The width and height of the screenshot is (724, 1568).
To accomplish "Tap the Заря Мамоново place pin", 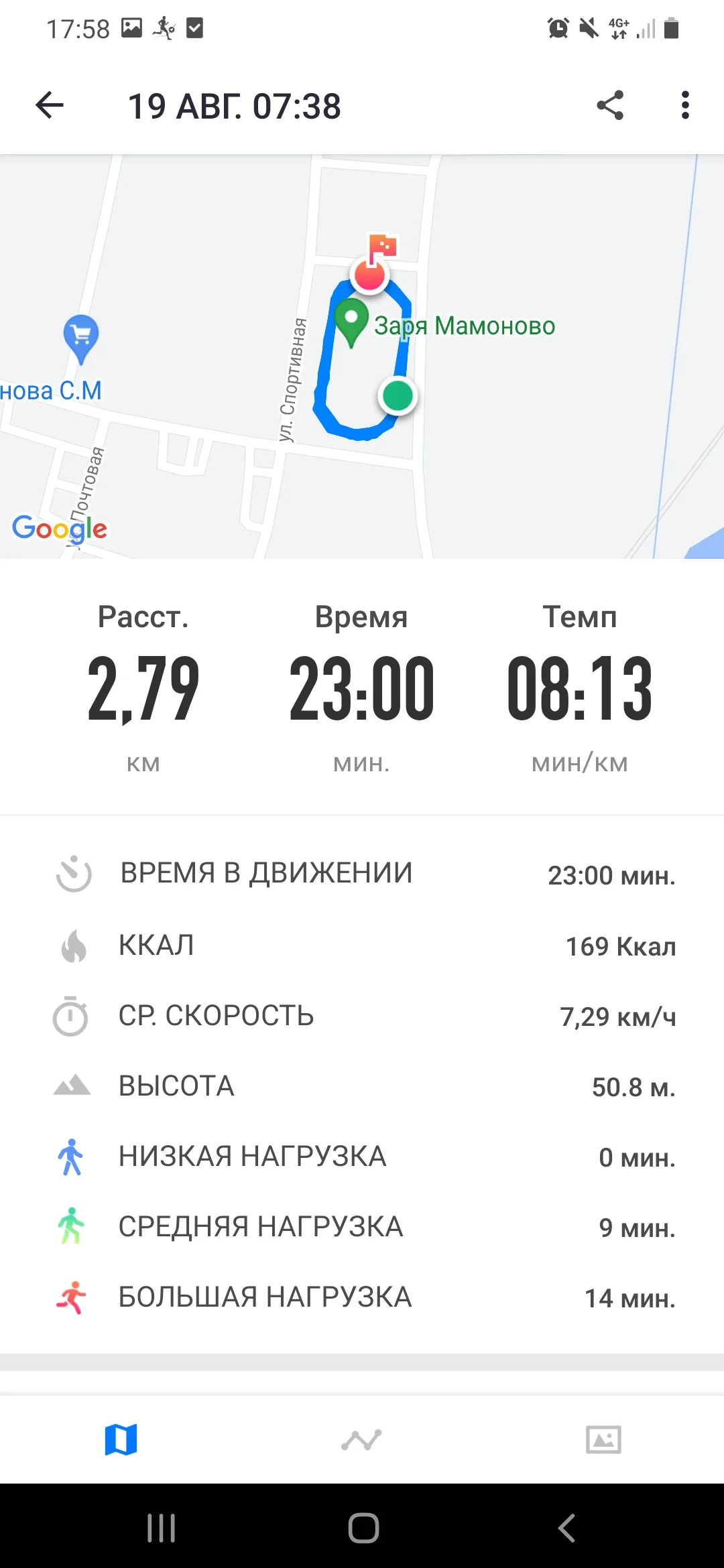I will 351,323.
